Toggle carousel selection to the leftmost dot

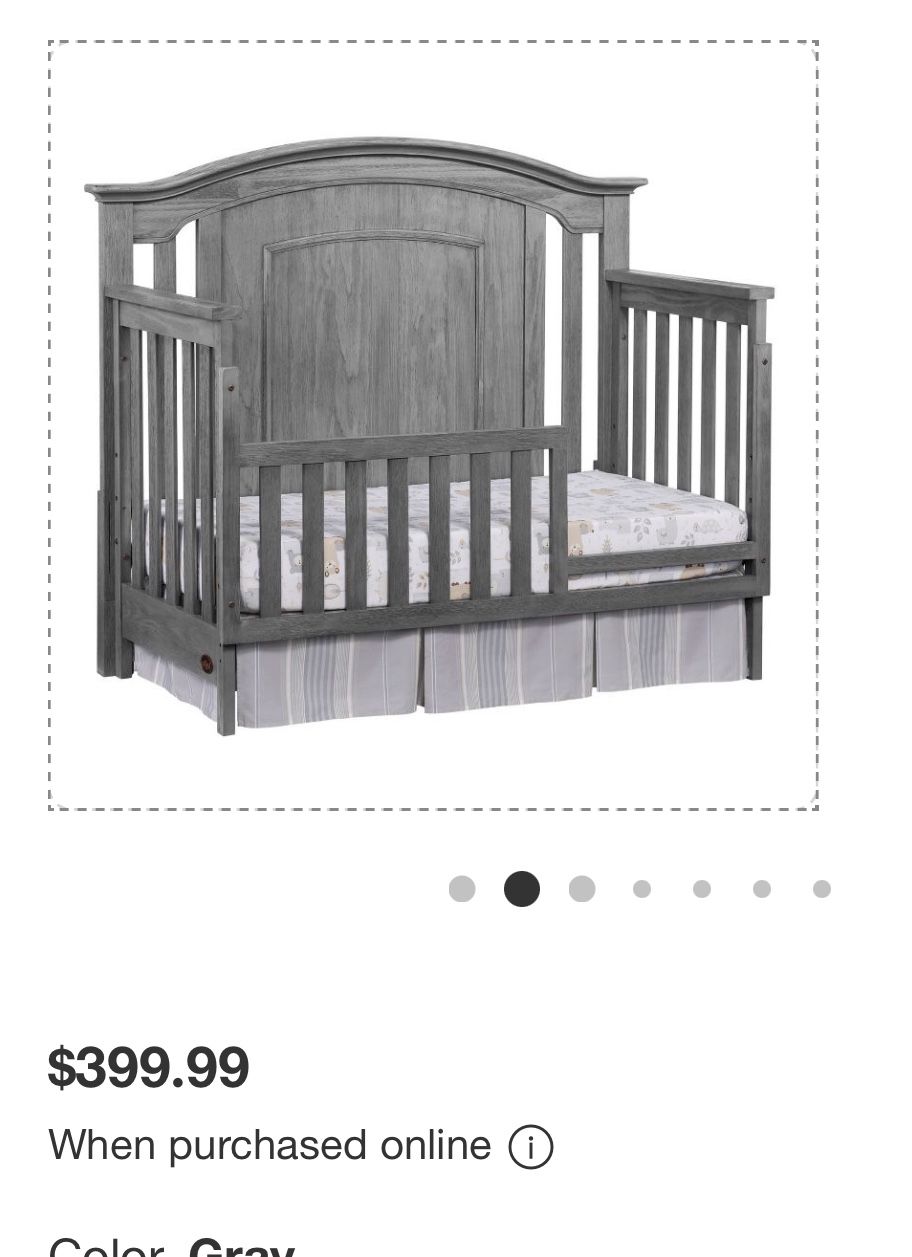click(x=462, y=889)
